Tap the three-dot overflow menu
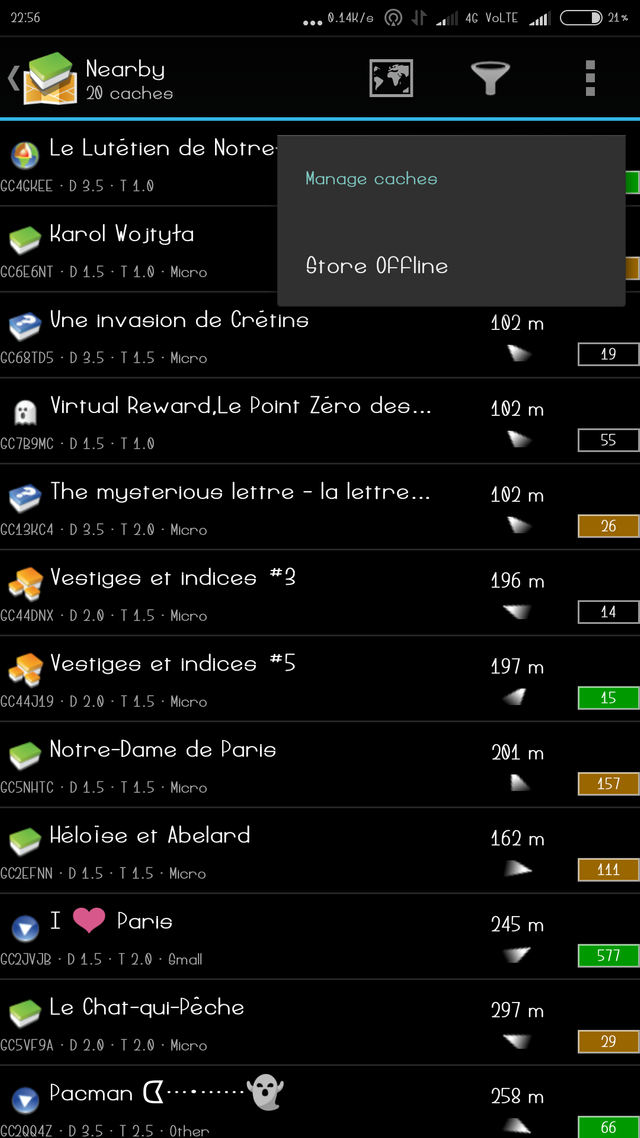Image resolution: width=640 pixels, height=1138 pixels. (590, 78)
